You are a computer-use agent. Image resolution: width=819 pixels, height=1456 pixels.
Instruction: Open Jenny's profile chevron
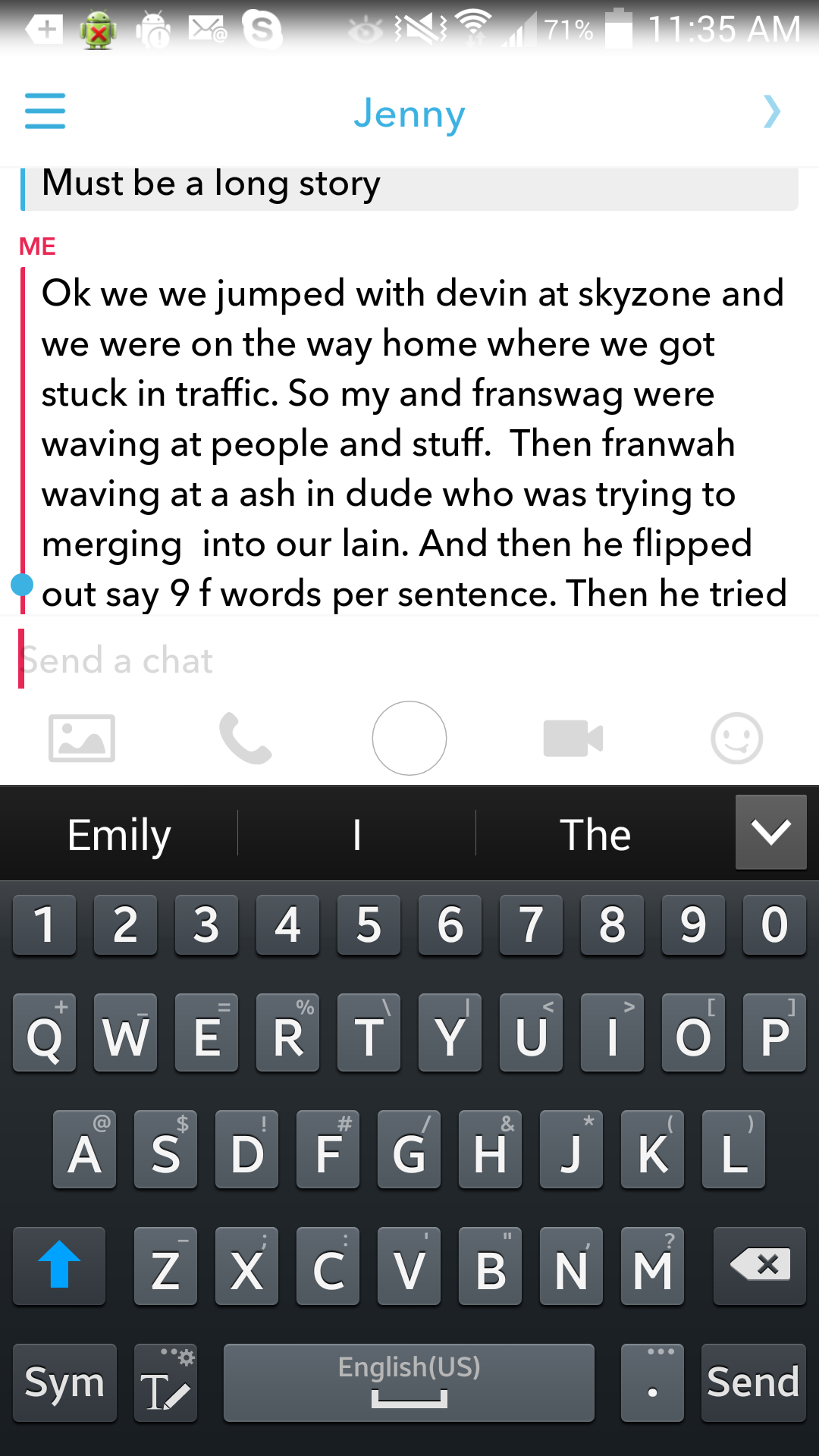tap(771, 111)
